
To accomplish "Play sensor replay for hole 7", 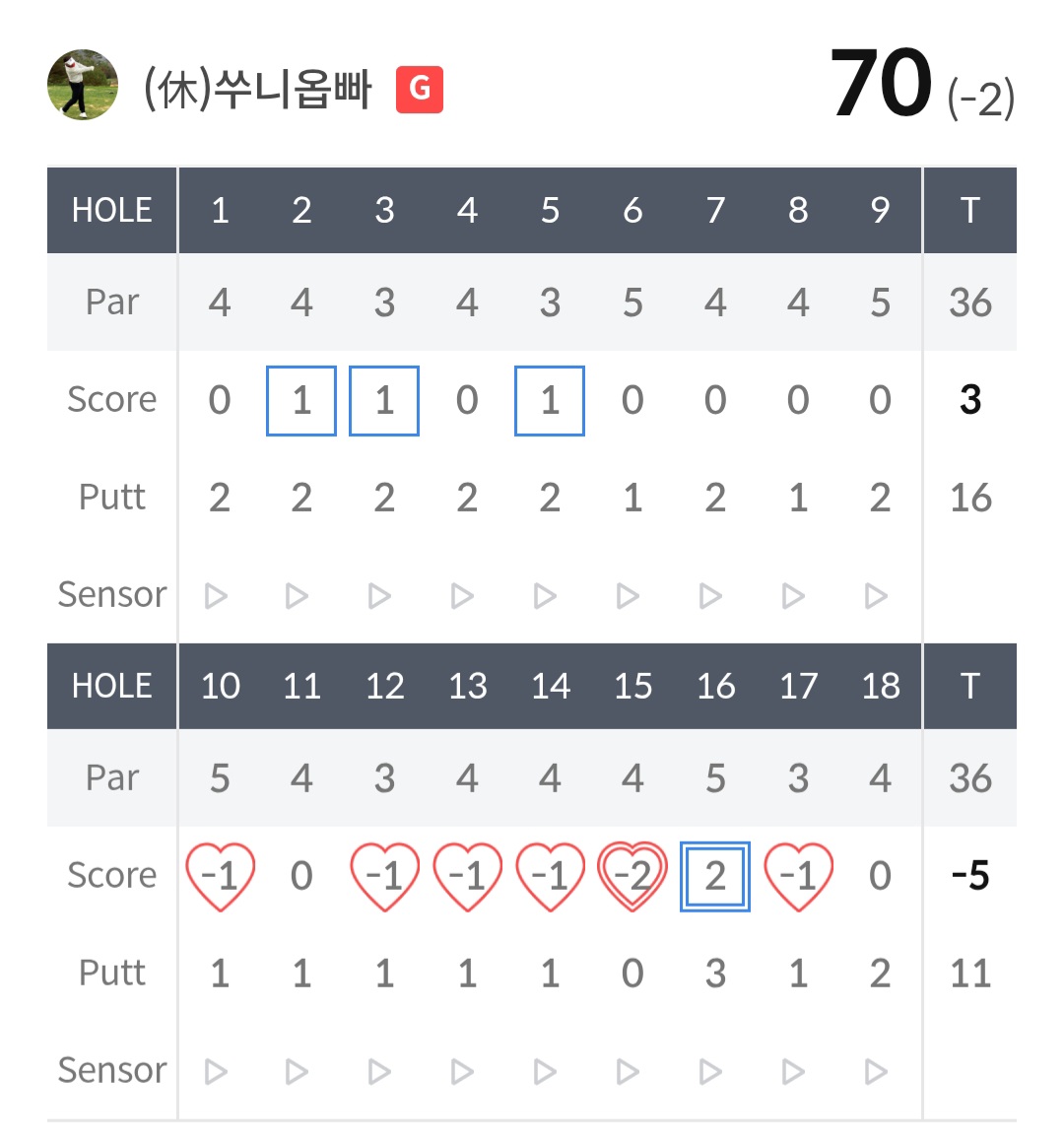I will pyautogui.click(x=711, y=596).
